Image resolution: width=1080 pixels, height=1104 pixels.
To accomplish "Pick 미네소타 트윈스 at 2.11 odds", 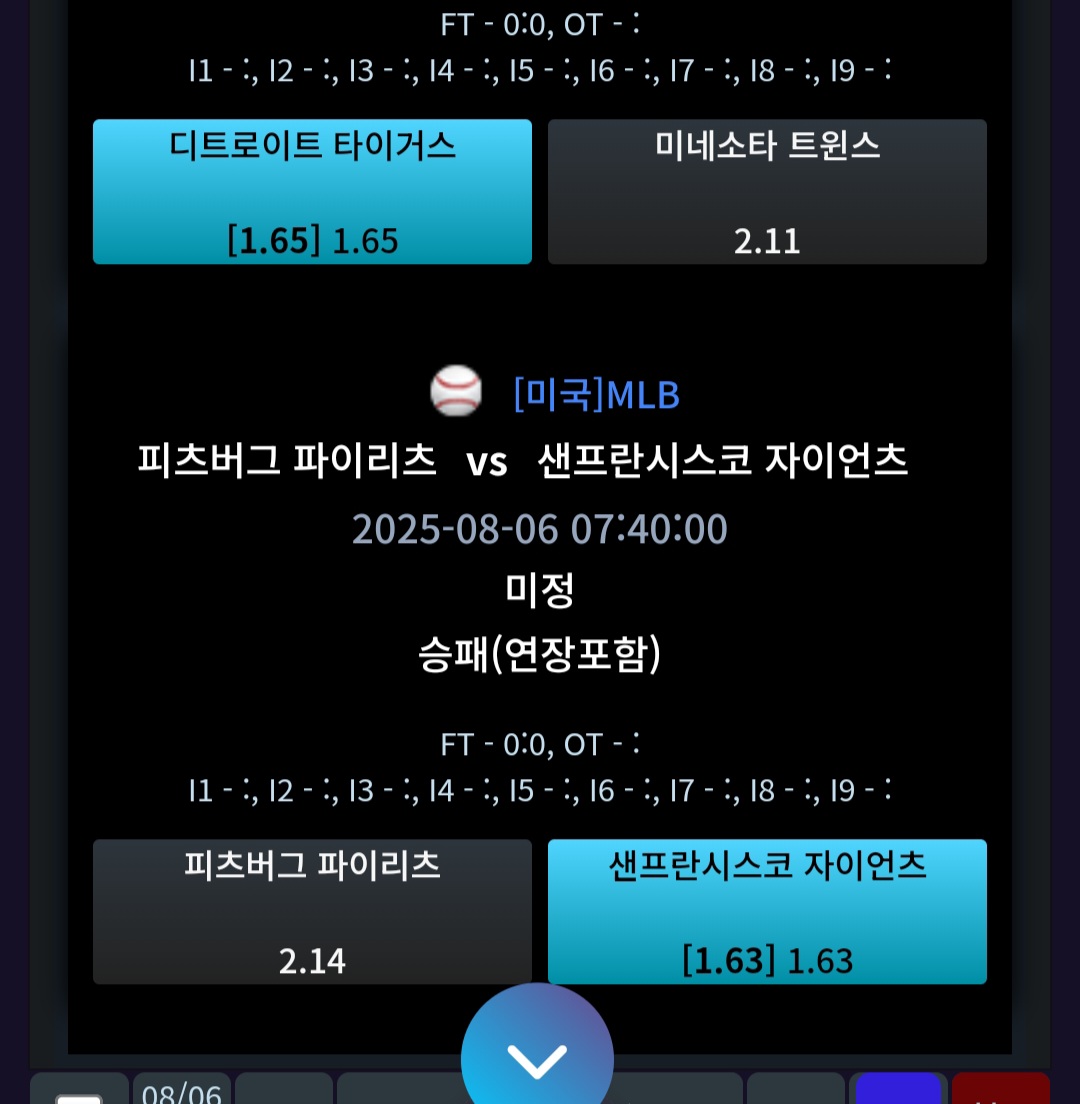I will [767, 192].
